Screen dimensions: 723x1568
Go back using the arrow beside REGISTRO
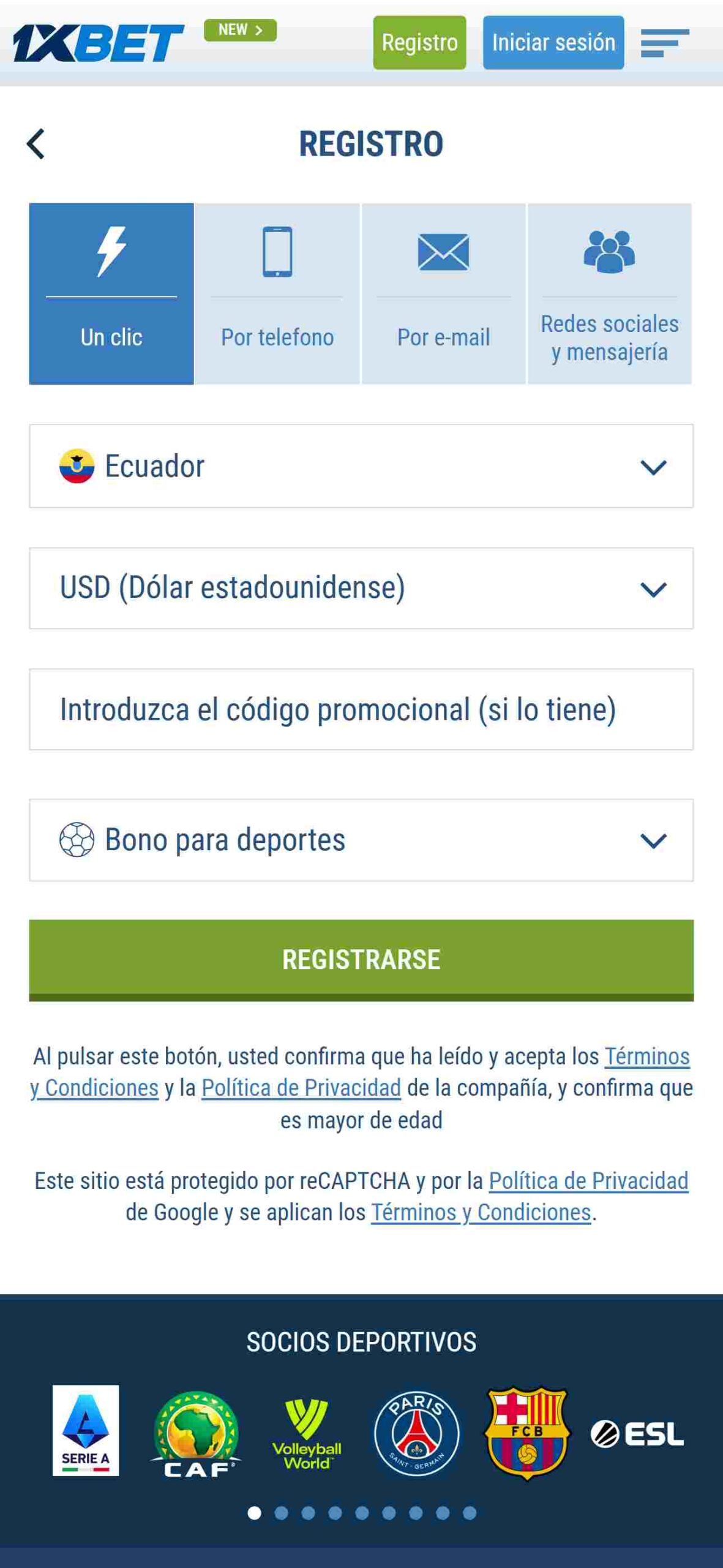click(x=36, y=144)
